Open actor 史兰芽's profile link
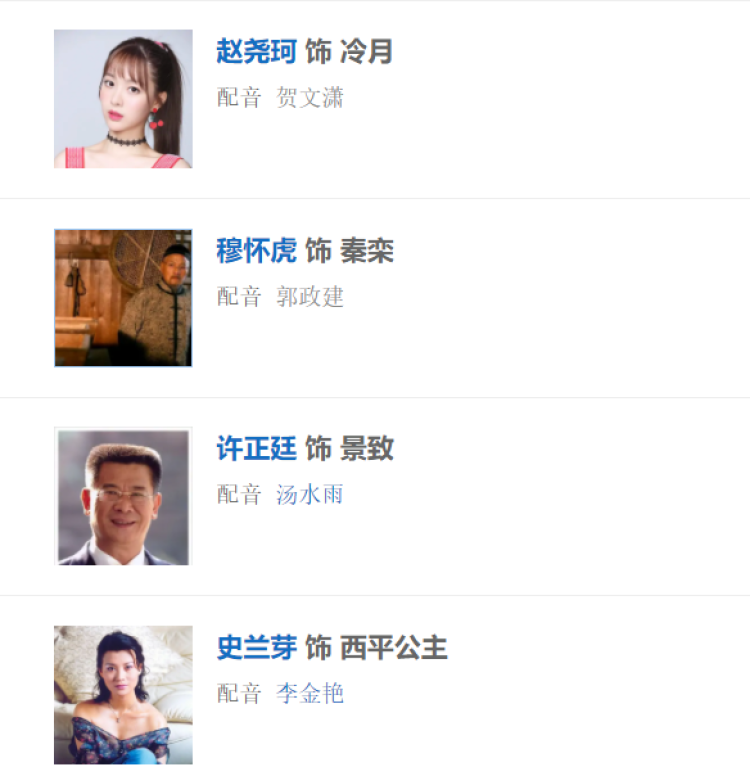Screen dimensions: 750x776 click(x=256, y=647)
